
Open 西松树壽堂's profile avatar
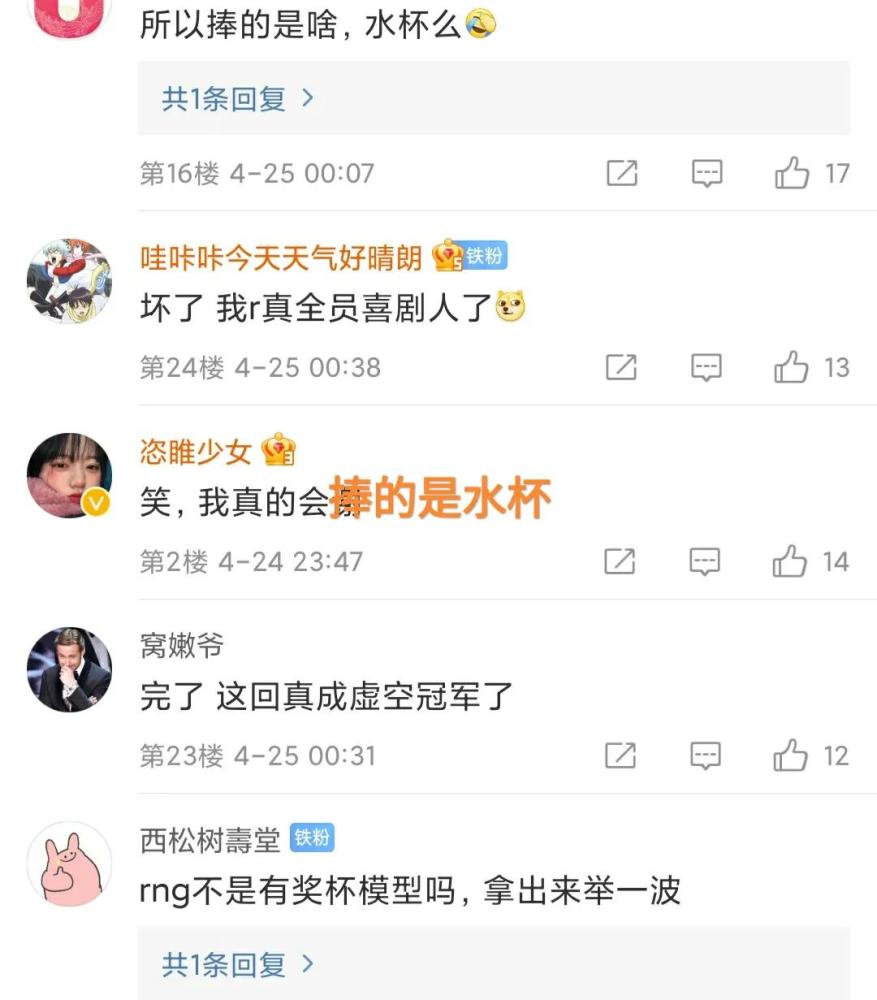tap(69, 864)
